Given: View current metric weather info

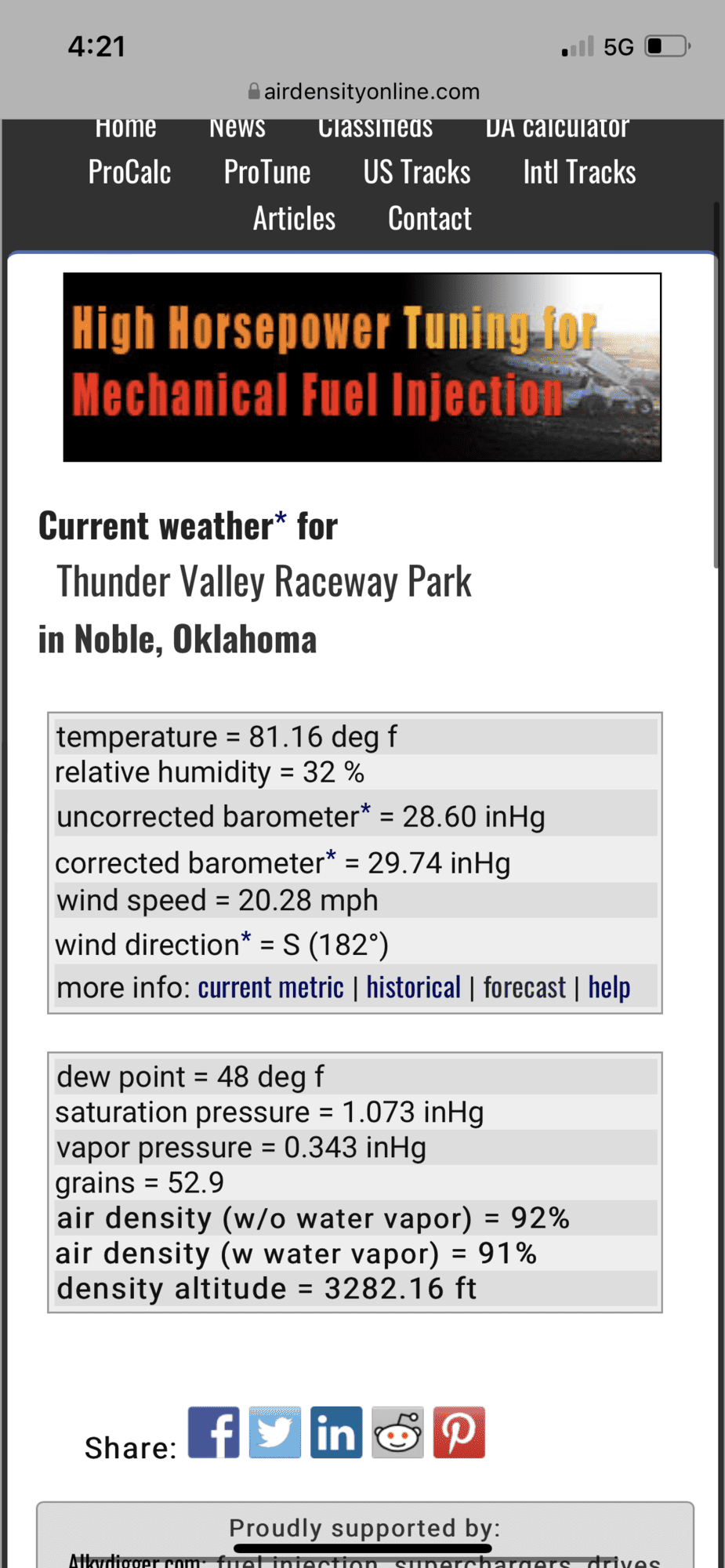Looking at the screenshot, I should (x=270, y=987).
